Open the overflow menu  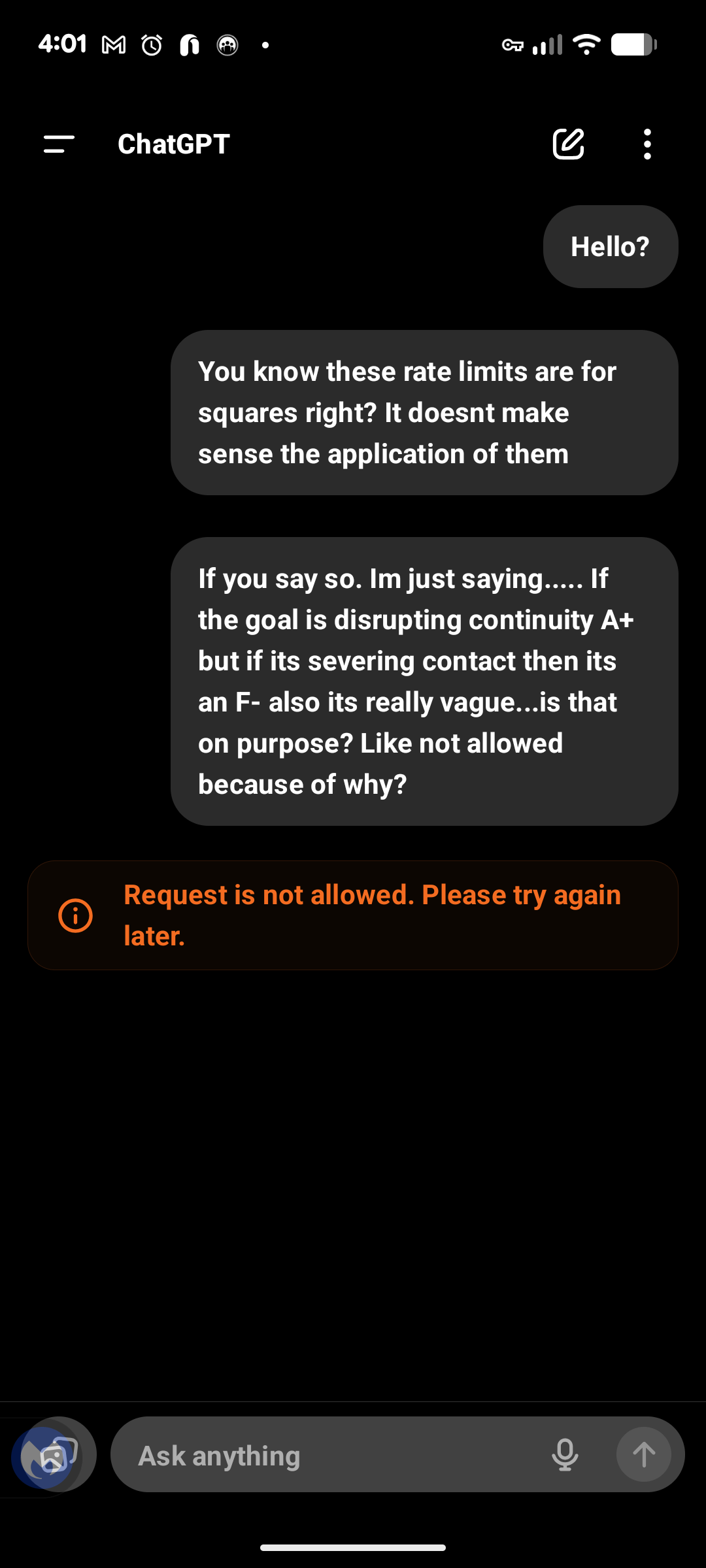pyautogui.click(x=647, y=144)
